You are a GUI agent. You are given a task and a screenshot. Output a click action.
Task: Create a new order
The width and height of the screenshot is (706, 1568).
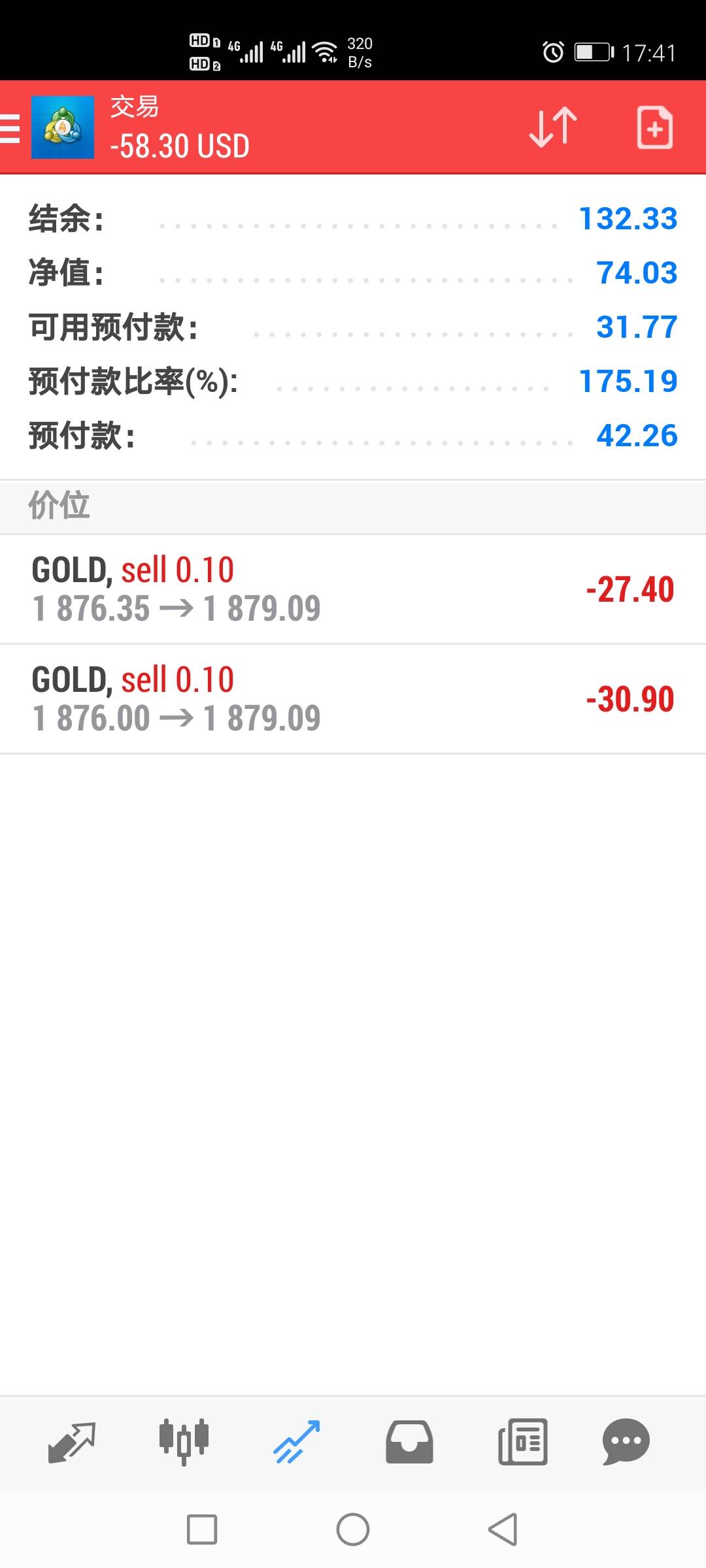[x=654, y=127]
